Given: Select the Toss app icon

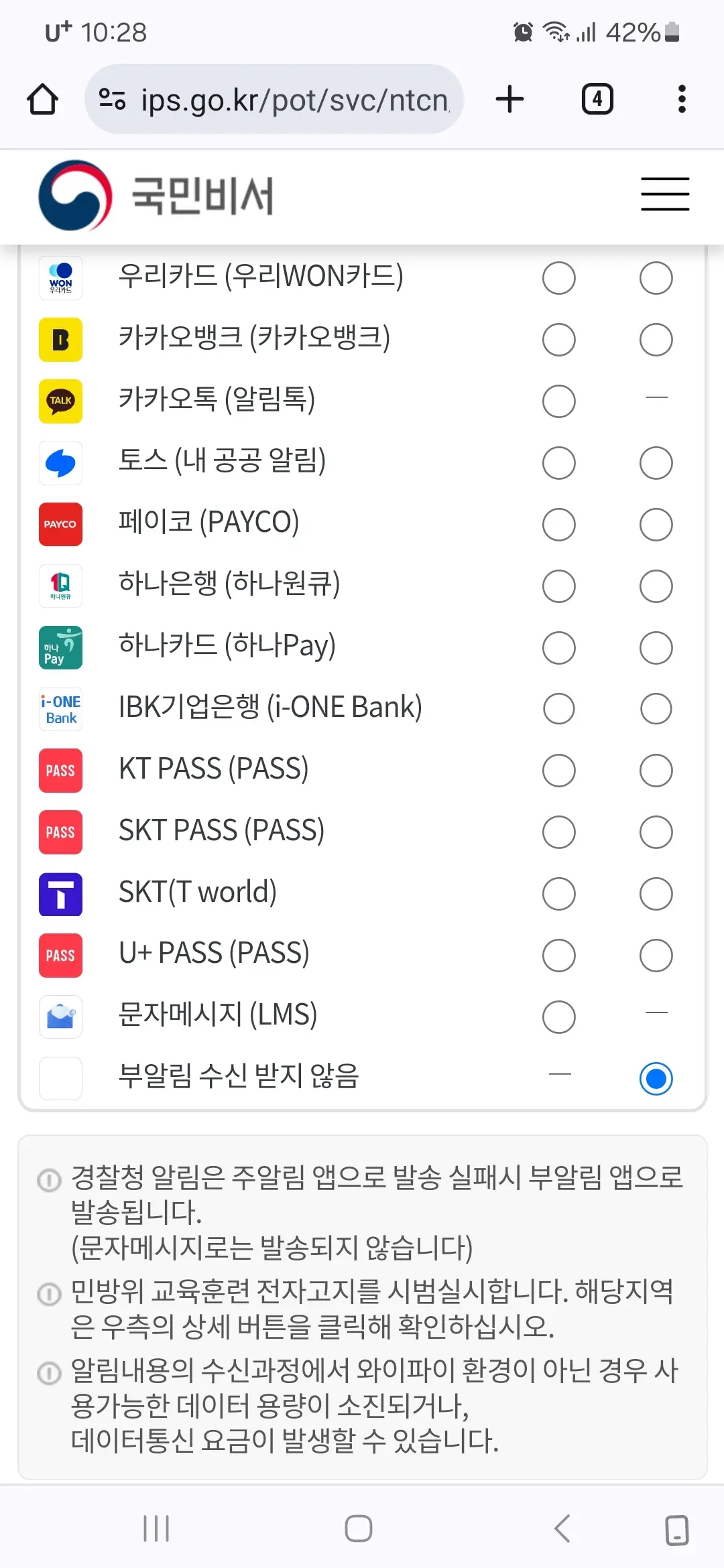Looking at the screenshot, I should pos(60,462).
